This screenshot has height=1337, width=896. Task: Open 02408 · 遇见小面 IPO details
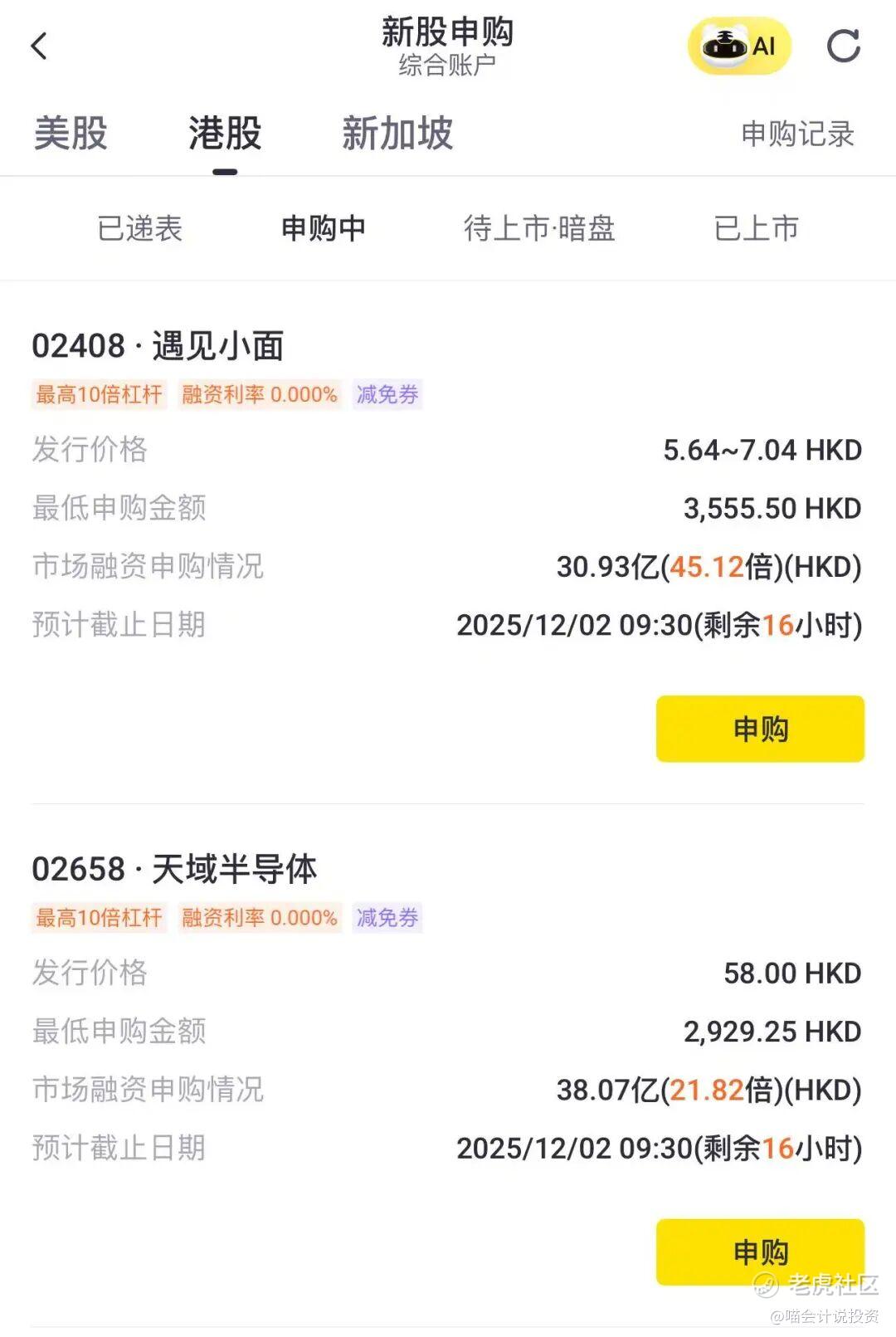158,346
